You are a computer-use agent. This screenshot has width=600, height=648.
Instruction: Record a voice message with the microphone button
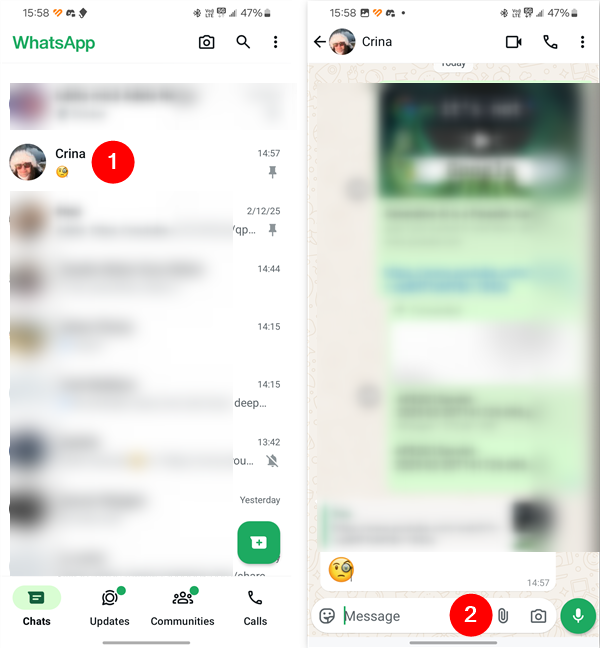coord(578,616)
